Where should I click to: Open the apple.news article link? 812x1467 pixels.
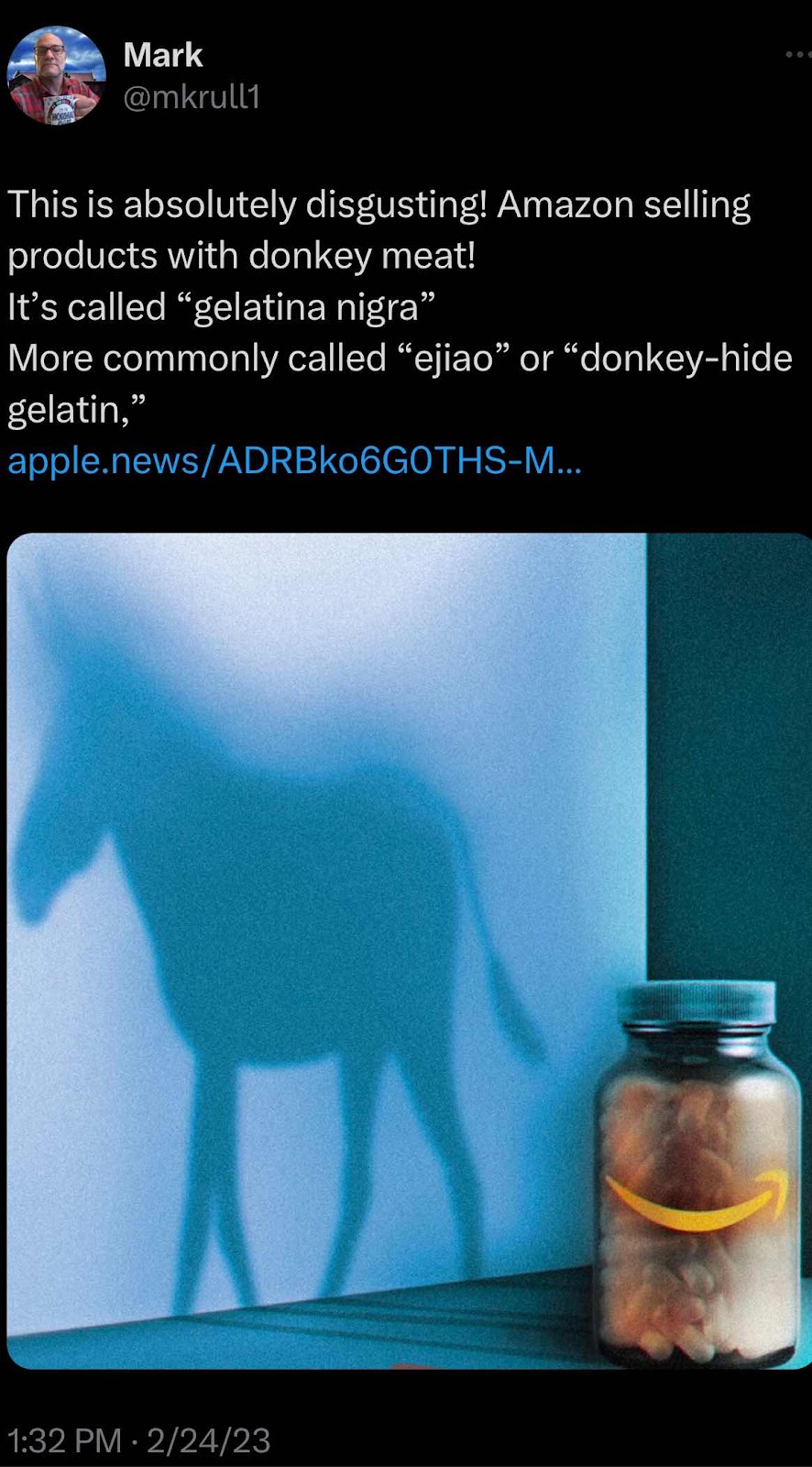coord(294,460)
